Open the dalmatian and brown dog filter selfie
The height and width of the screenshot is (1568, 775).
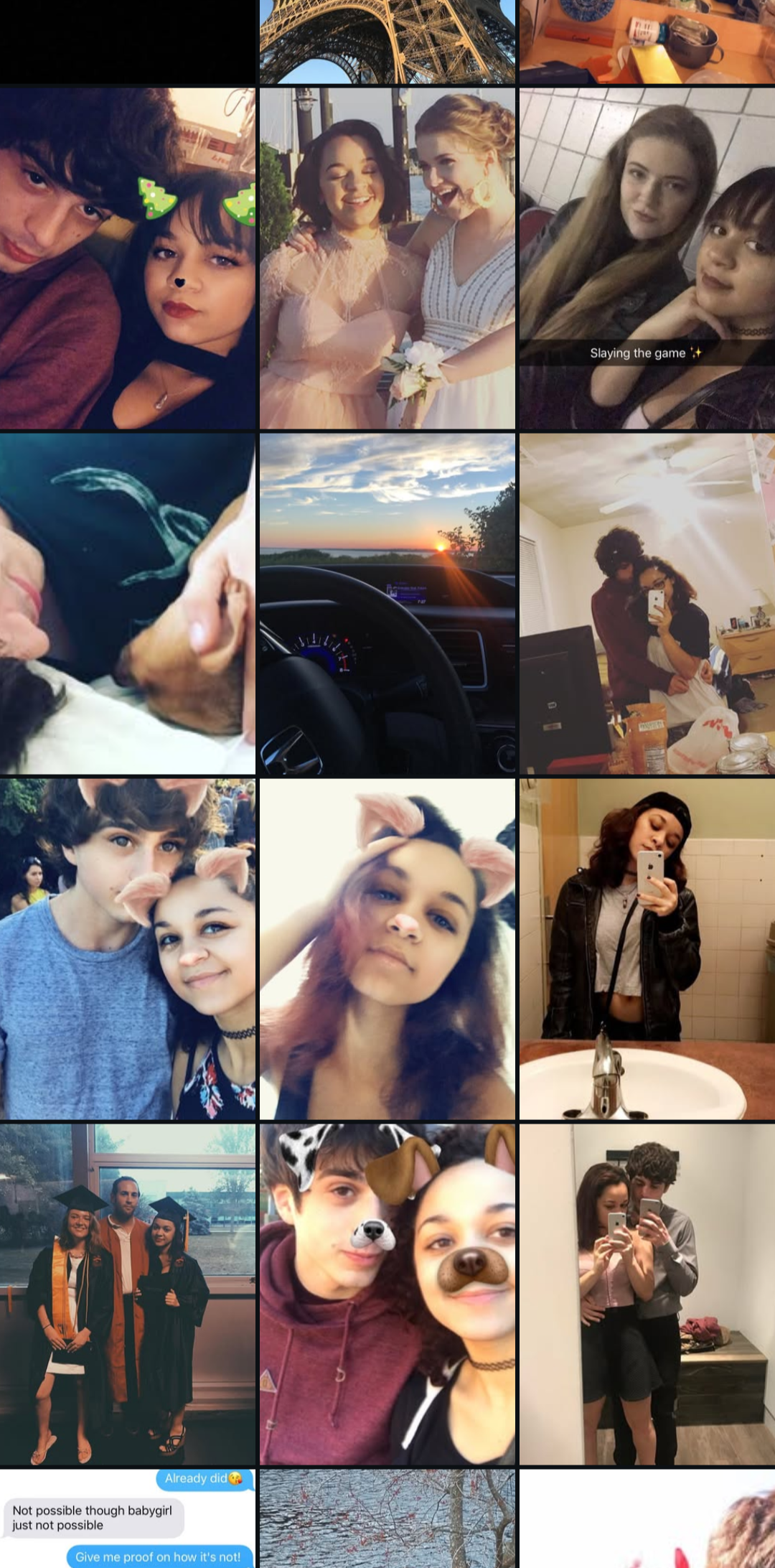(387, 1294)
